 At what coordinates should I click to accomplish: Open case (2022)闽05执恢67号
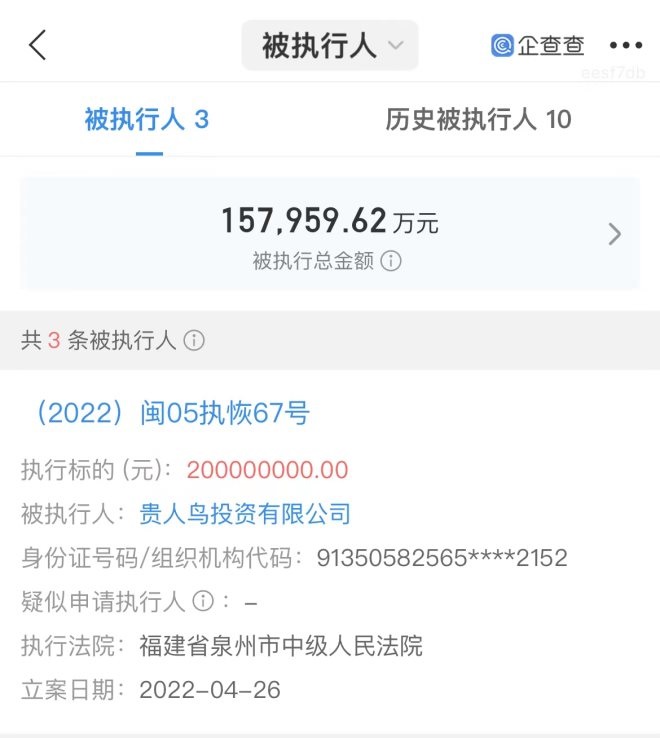point(166,413)
